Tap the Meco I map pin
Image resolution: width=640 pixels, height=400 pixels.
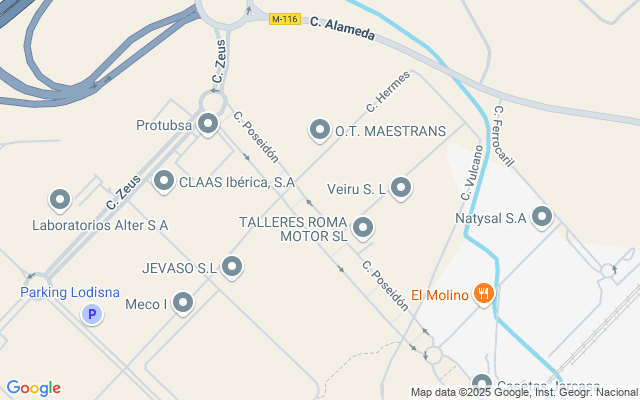coord(183,302)
